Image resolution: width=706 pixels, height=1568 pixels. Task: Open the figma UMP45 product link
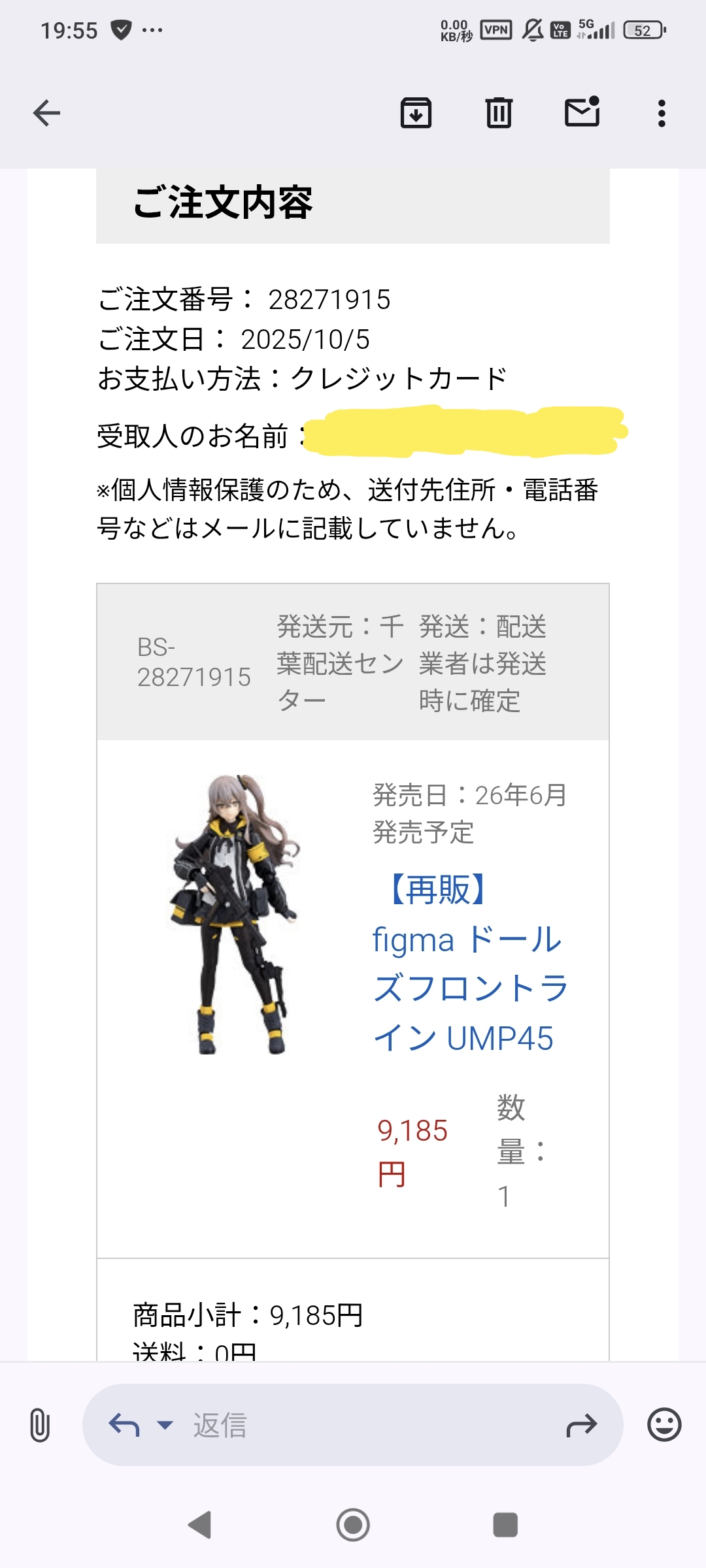point(467,964)
